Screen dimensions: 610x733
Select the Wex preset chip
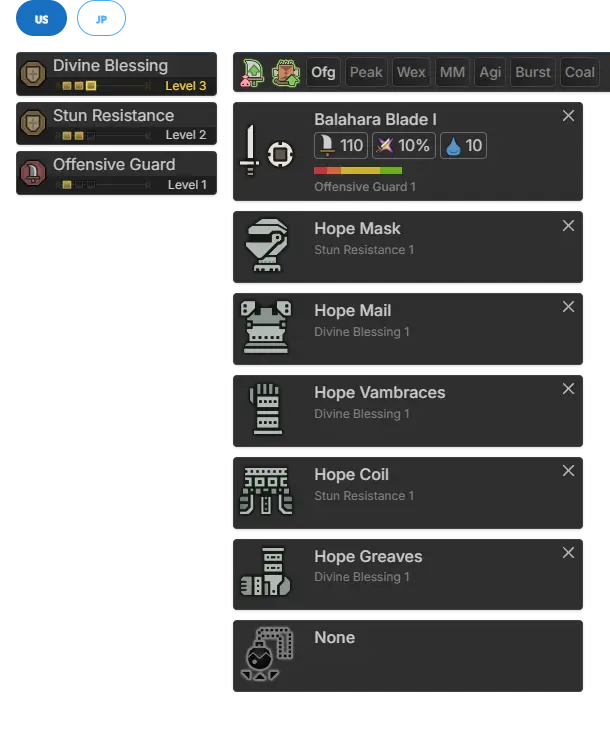[411, 72]
